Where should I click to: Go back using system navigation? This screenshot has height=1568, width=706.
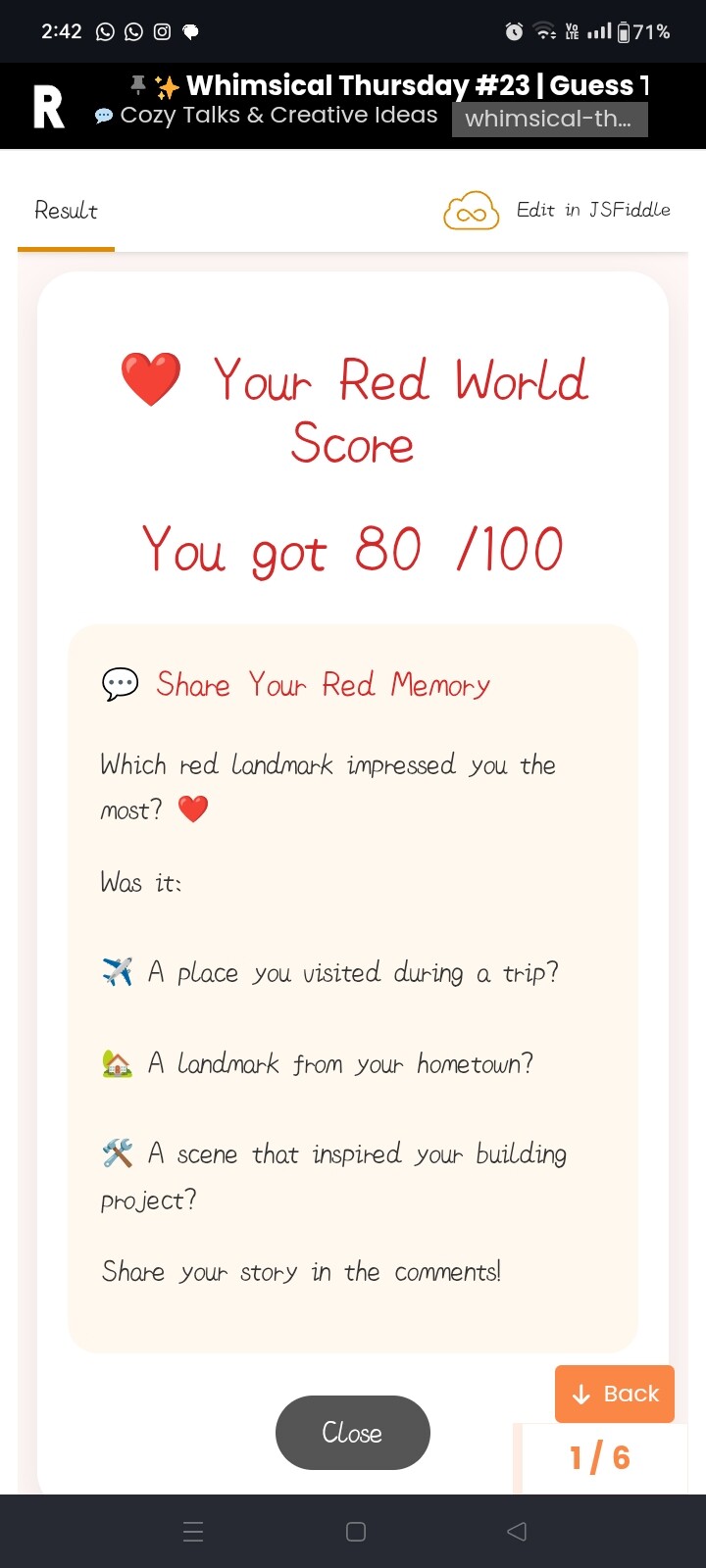click(517, 1531)
